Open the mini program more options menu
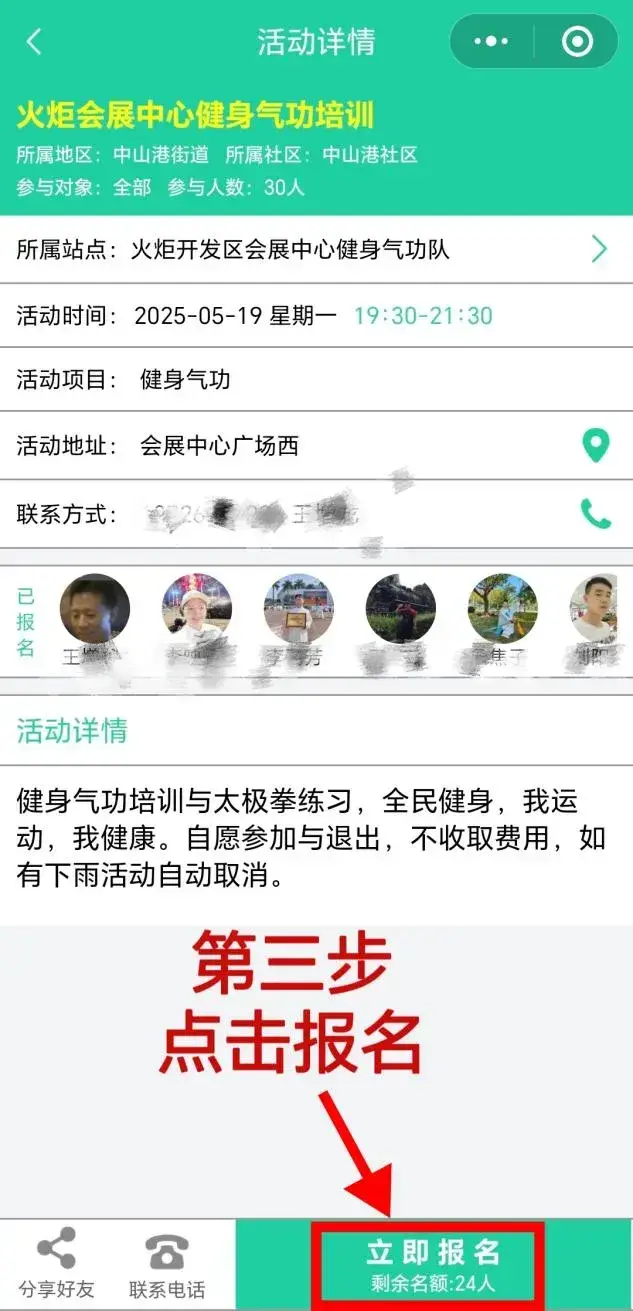This screenshot has width=633, height=1311. [x=491, y=41]
